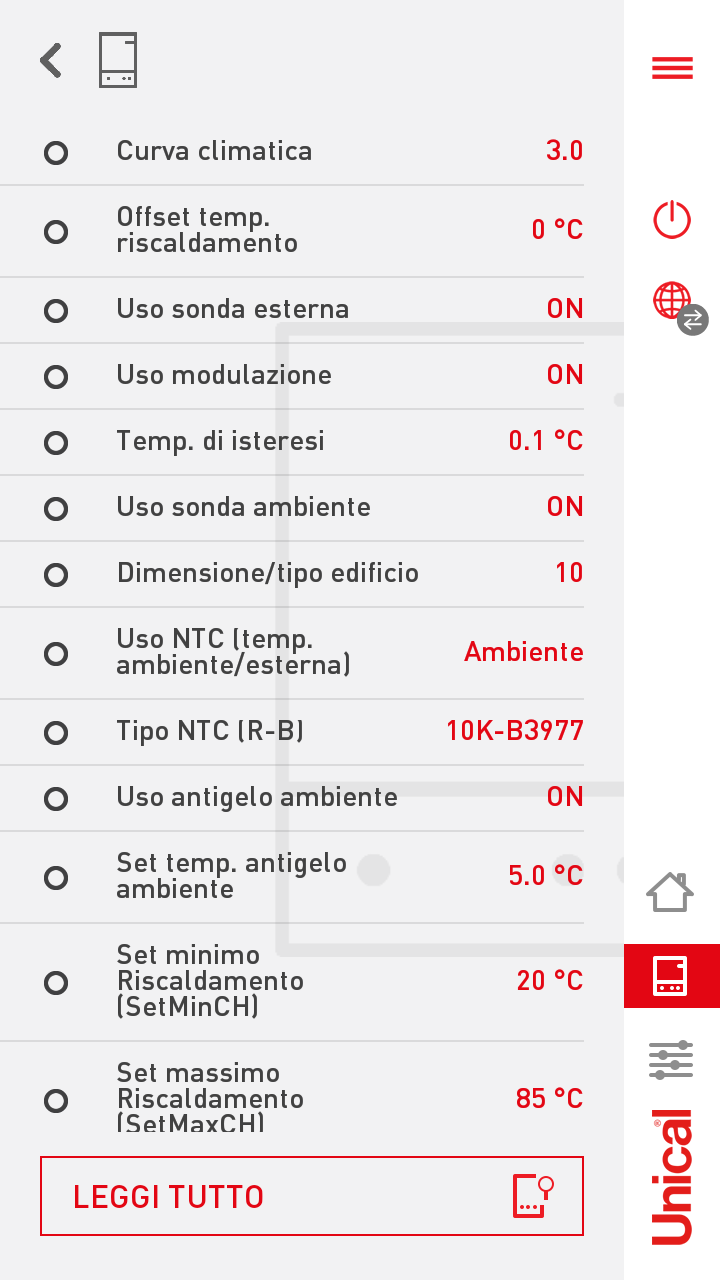The height and width of the screenshot is (1280, 720).
Task: Go back using the top arrow
Action: coord(51,61)
